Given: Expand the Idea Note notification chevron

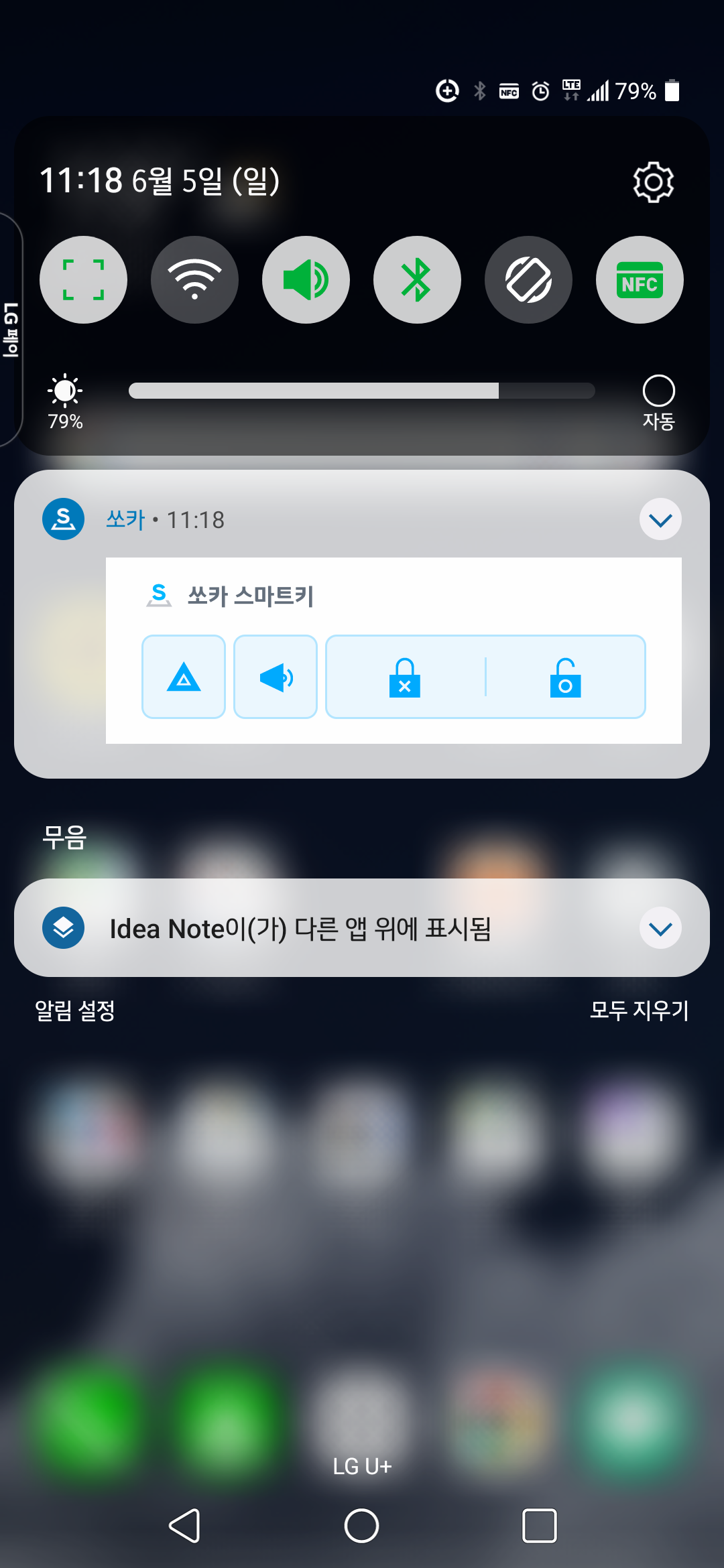Looking at the screenshot, I should pos(660,928).
